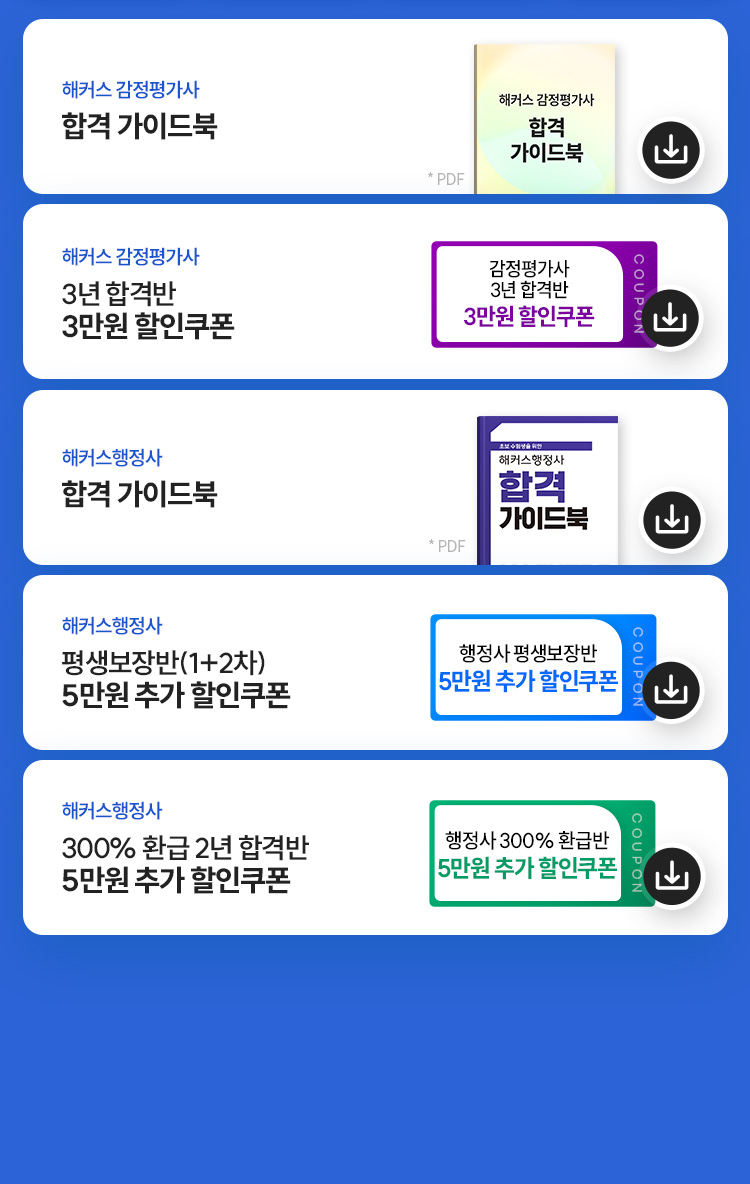
Task: Download the 3년 합격반 3만원 할인쿠폰
Action: 671,318
